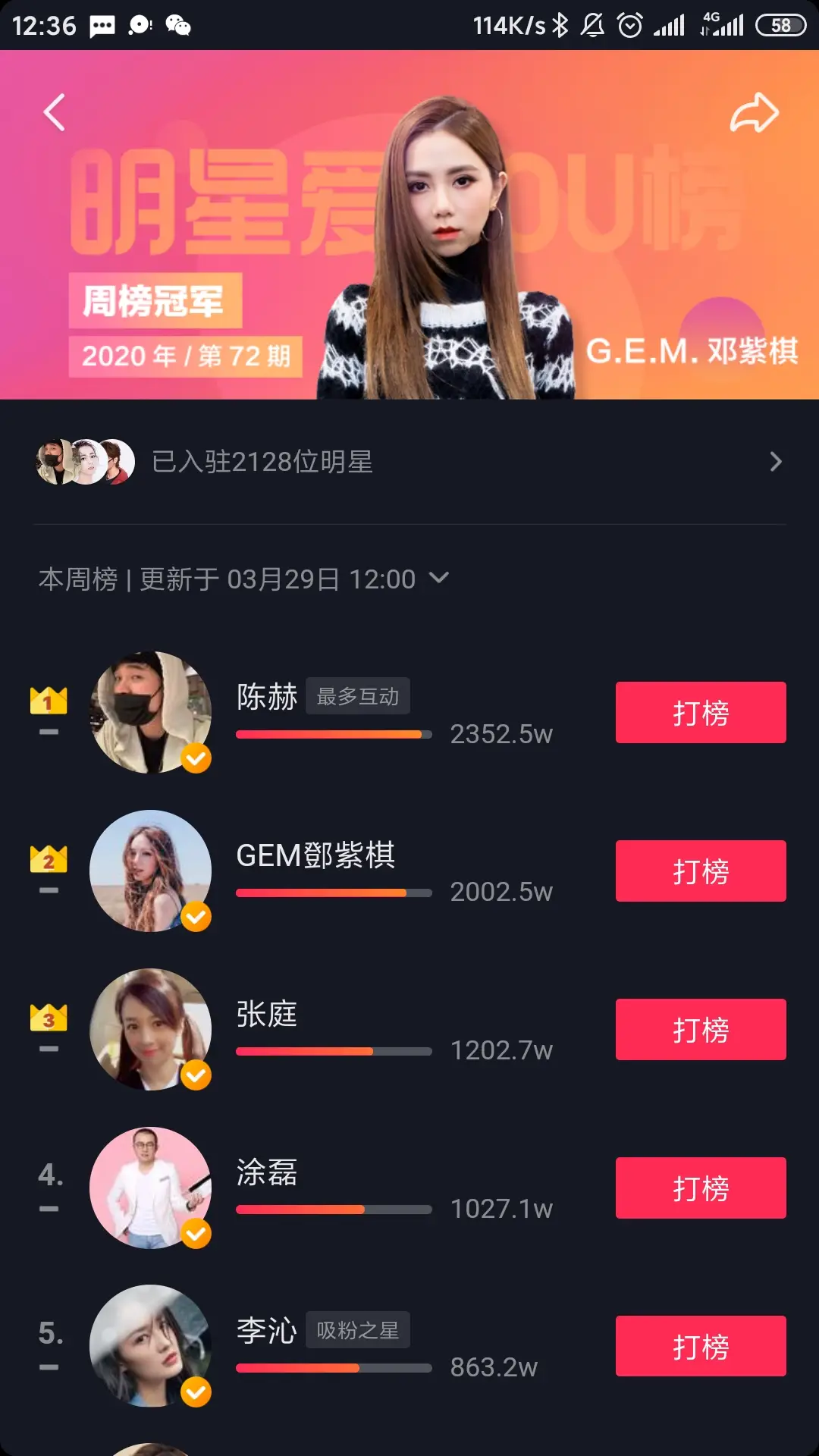Open 李沁's profile avatar
Screen dimensions: 819x1456
(150, 1346)
